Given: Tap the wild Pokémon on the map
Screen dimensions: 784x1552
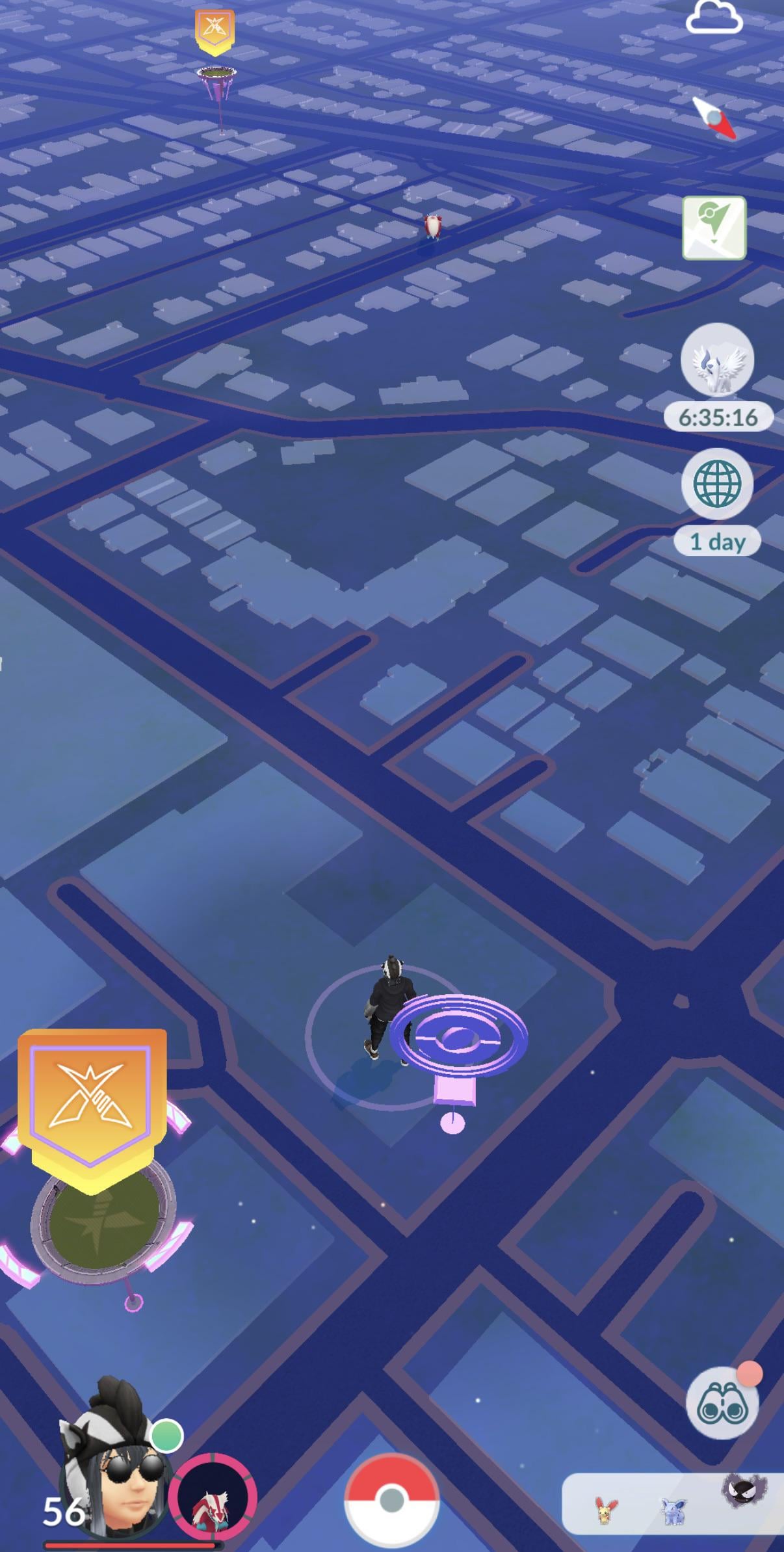Looking at the screenshot, I should click(x=432, y=227).
